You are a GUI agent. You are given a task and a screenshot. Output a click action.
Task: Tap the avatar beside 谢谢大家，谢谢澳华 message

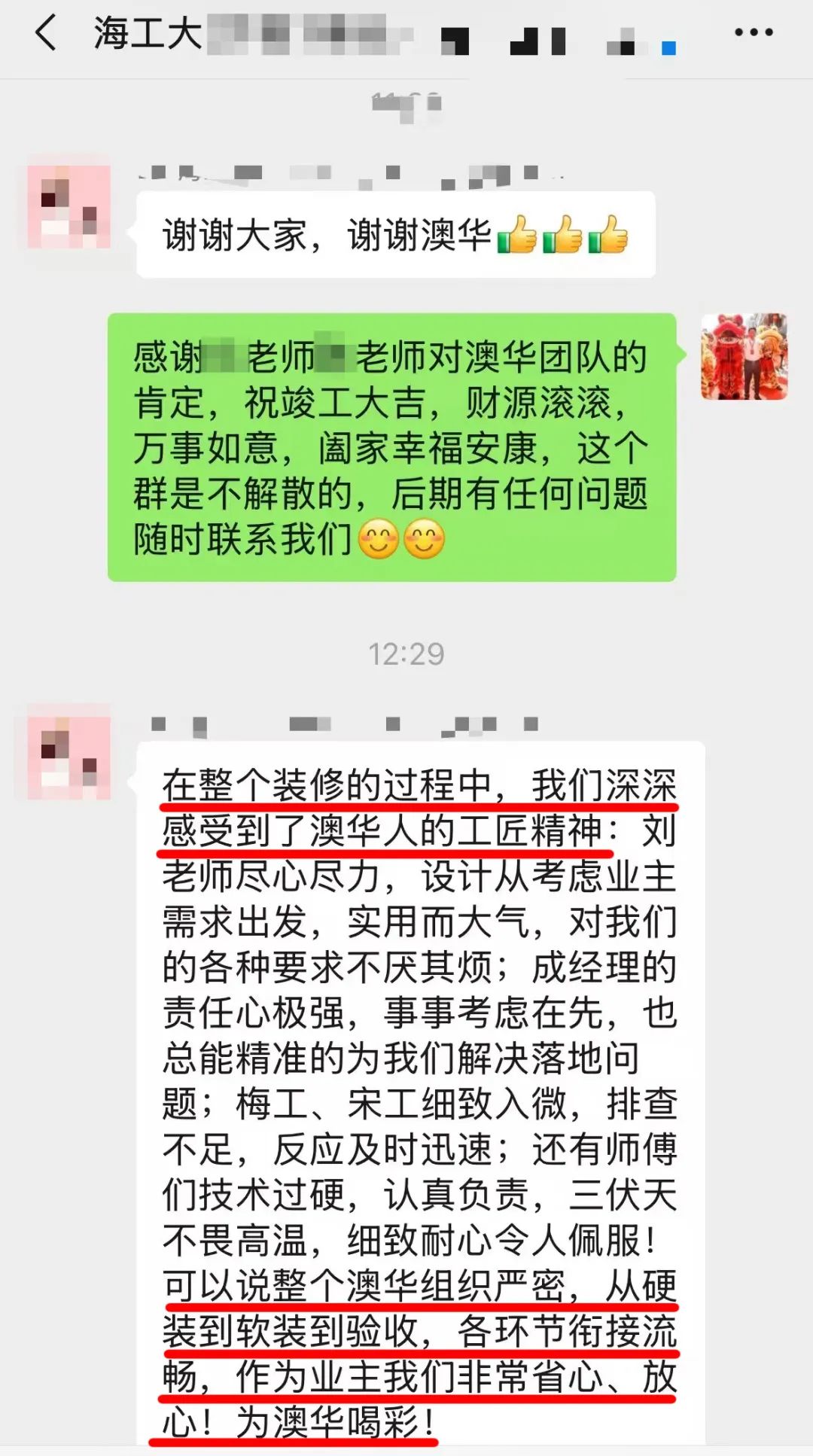pyautogui.click(x=69, y=207)
